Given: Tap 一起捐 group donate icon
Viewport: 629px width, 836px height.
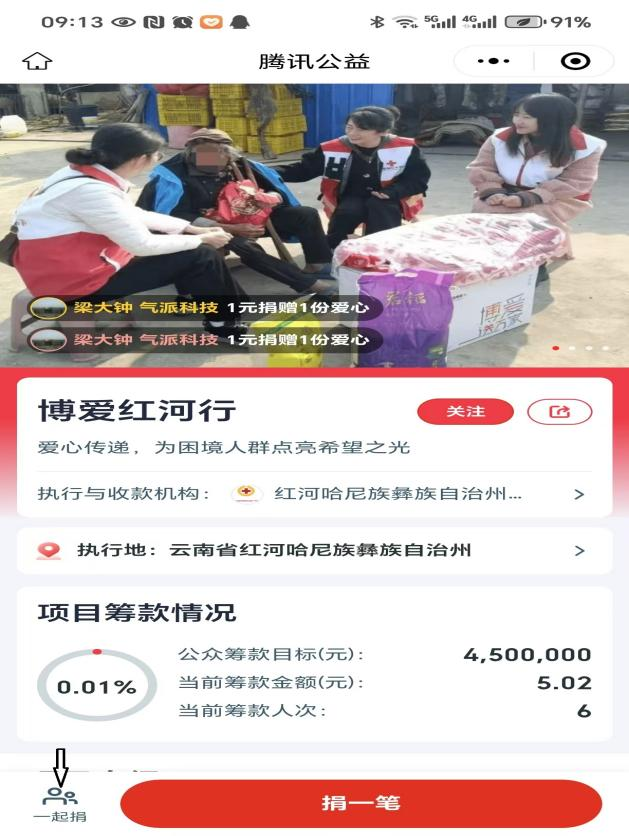Looking at the screenshot, I should point(60,804).
